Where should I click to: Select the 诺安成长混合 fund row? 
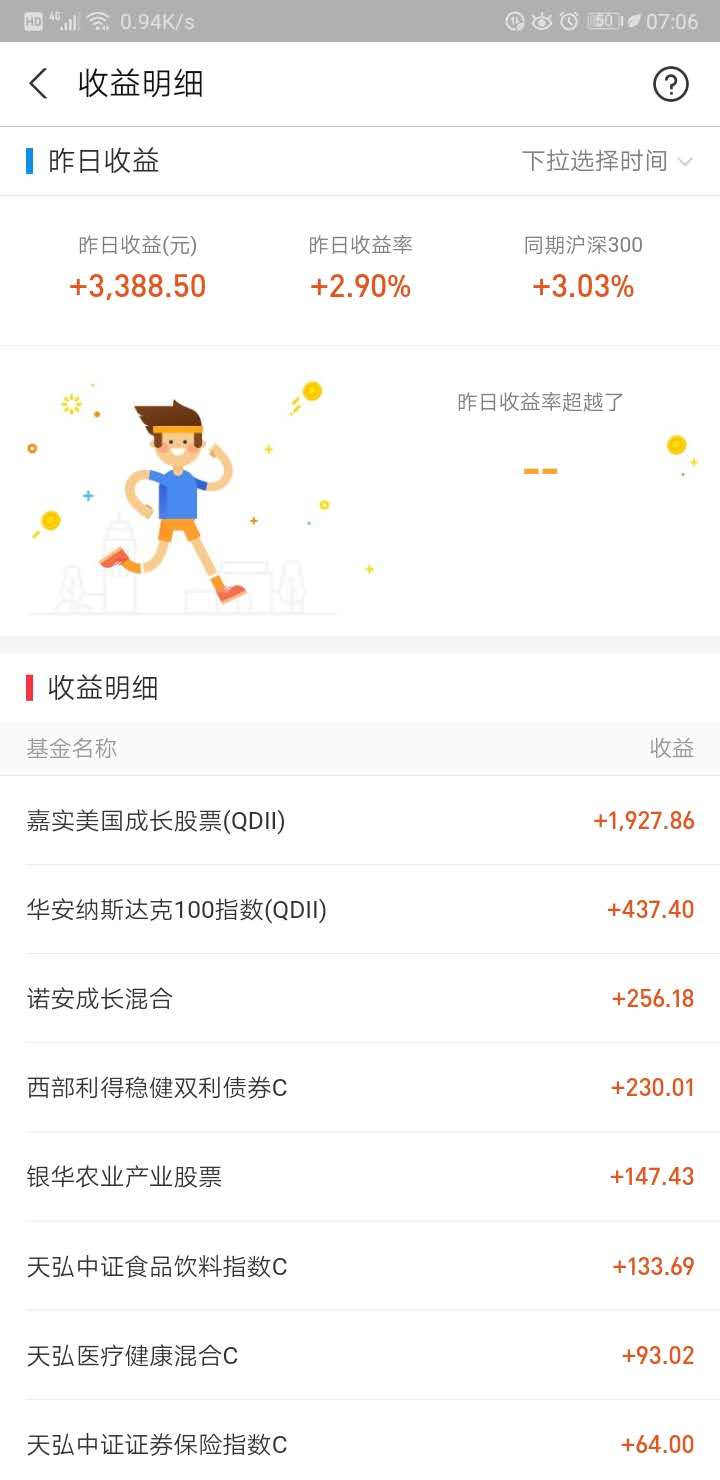[x=360, y=999]
